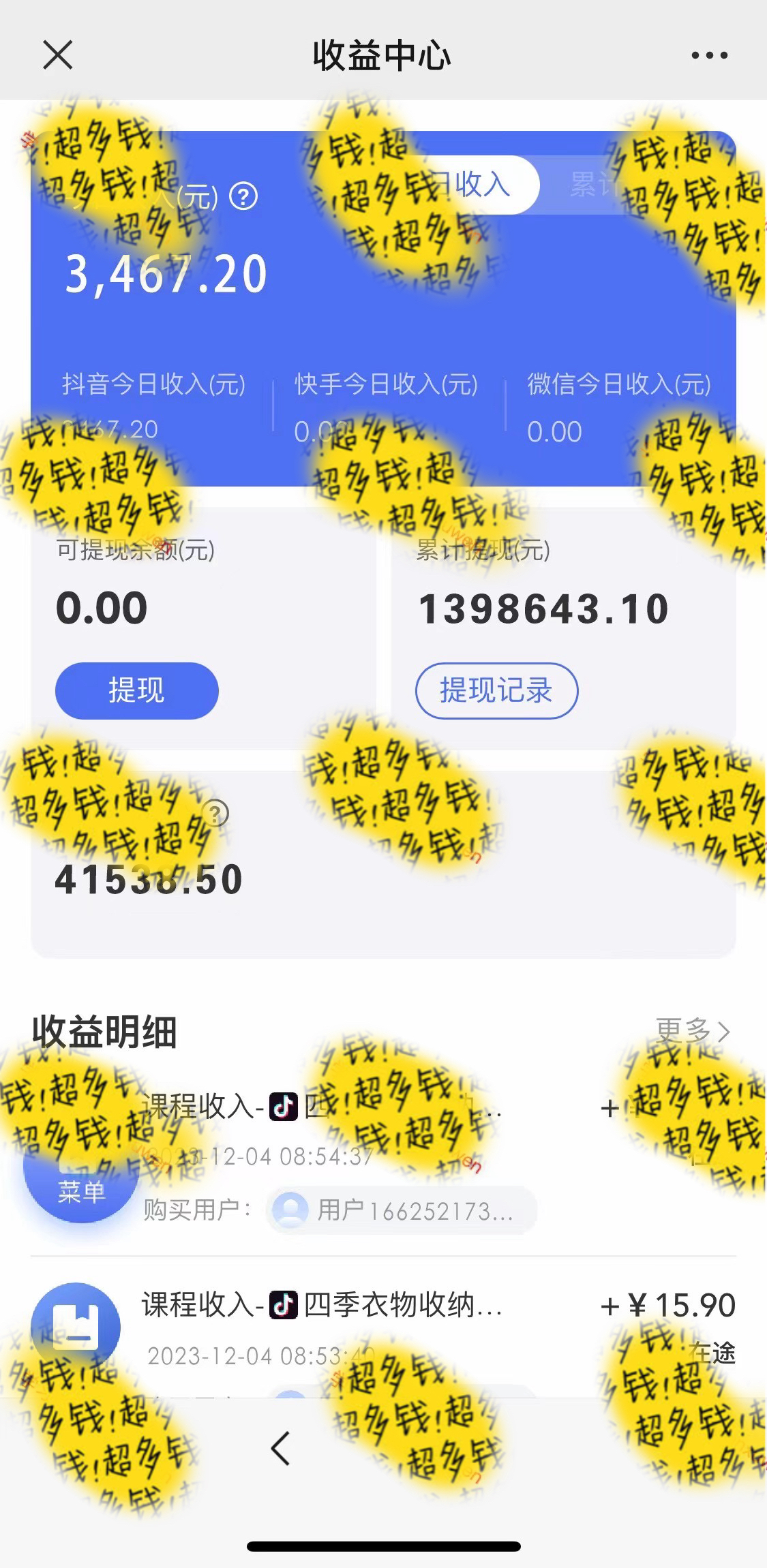View 更多 earnings details
This screenshot has width=767, height=1568.
(x=692, y=1031)
